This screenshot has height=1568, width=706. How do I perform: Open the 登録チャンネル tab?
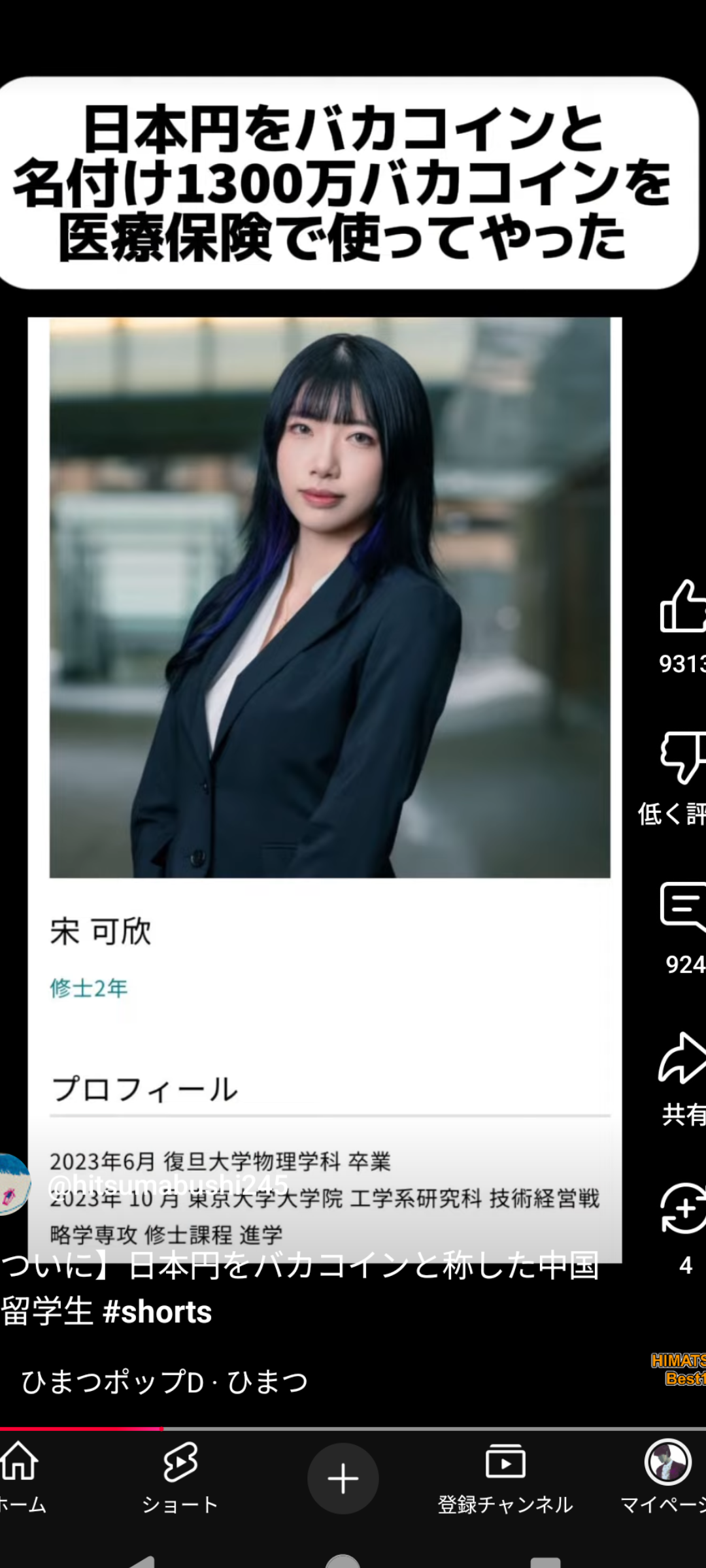[505, 1478]
